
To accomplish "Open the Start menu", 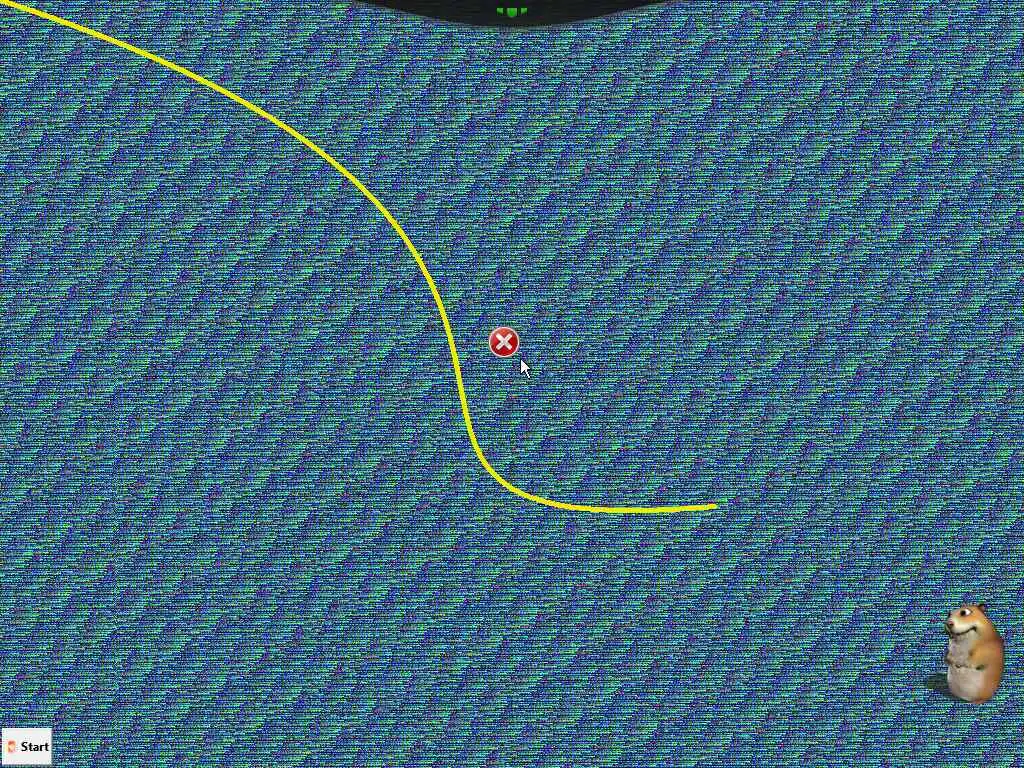I will coord(26,746).
